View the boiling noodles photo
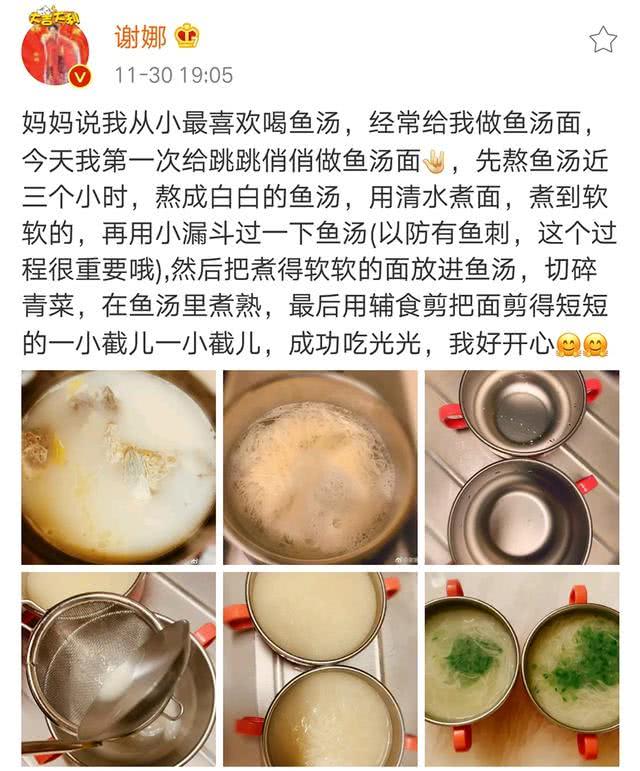Viewport: 640px width, 771px height. click(x=320, y=467)
